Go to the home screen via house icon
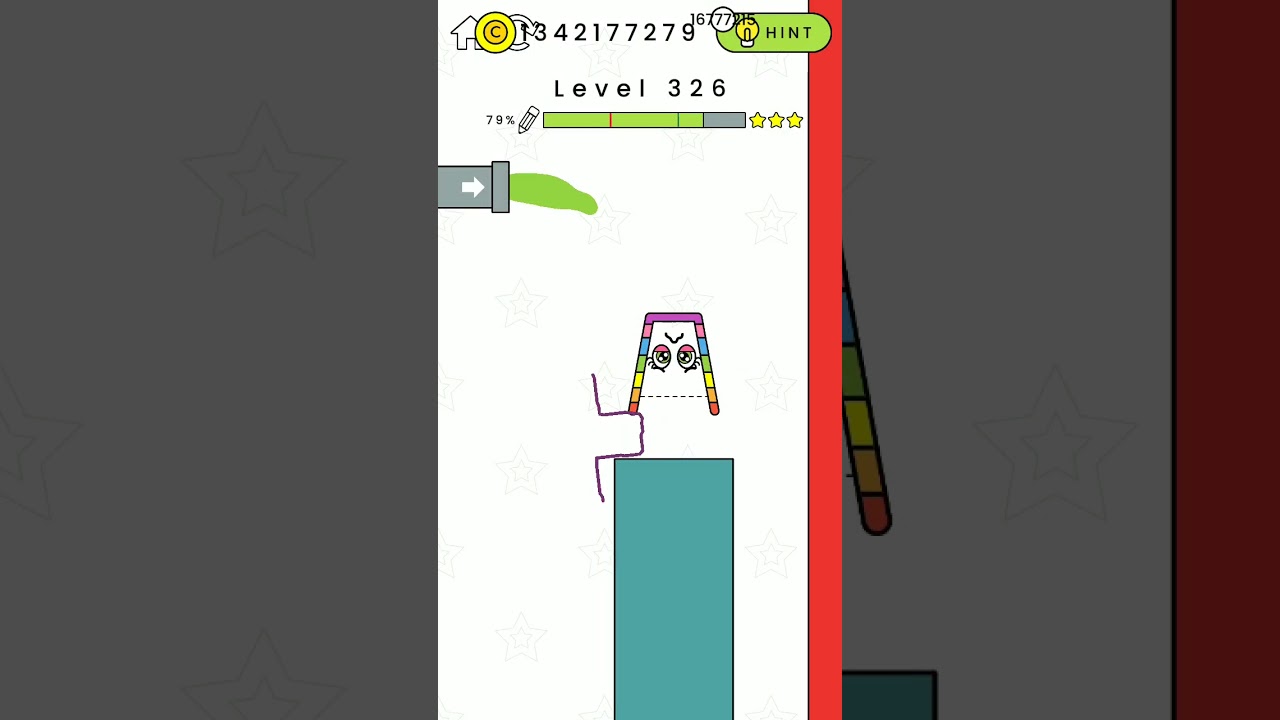The width and height of the screenshot is (1280, 720). (464, 33)
